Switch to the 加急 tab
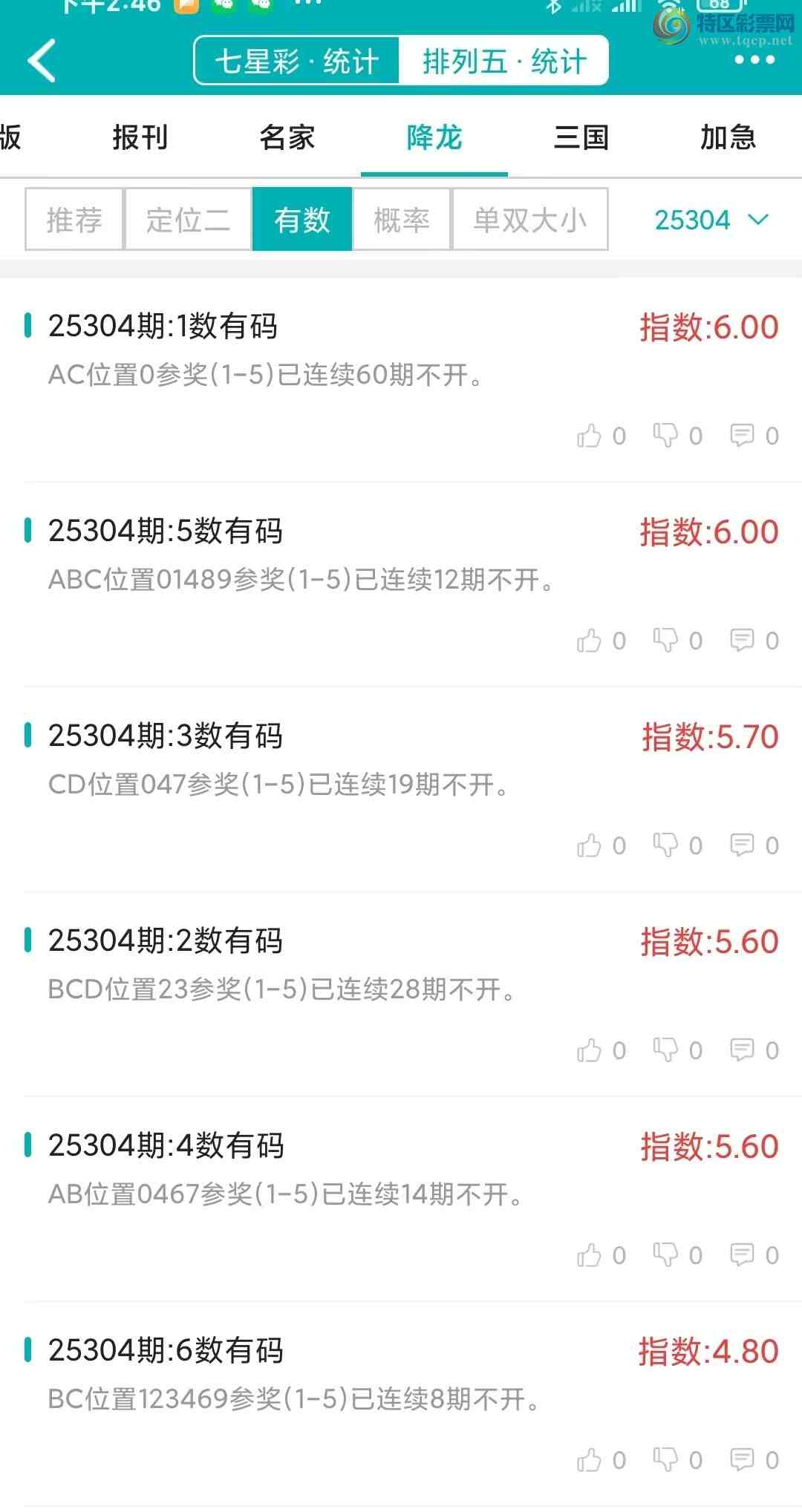802x1512 pixels. click(728, 138)
